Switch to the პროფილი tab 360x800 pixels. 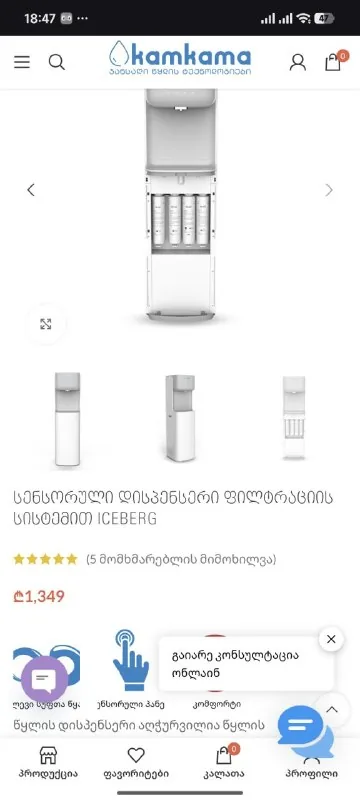(311, 763)
